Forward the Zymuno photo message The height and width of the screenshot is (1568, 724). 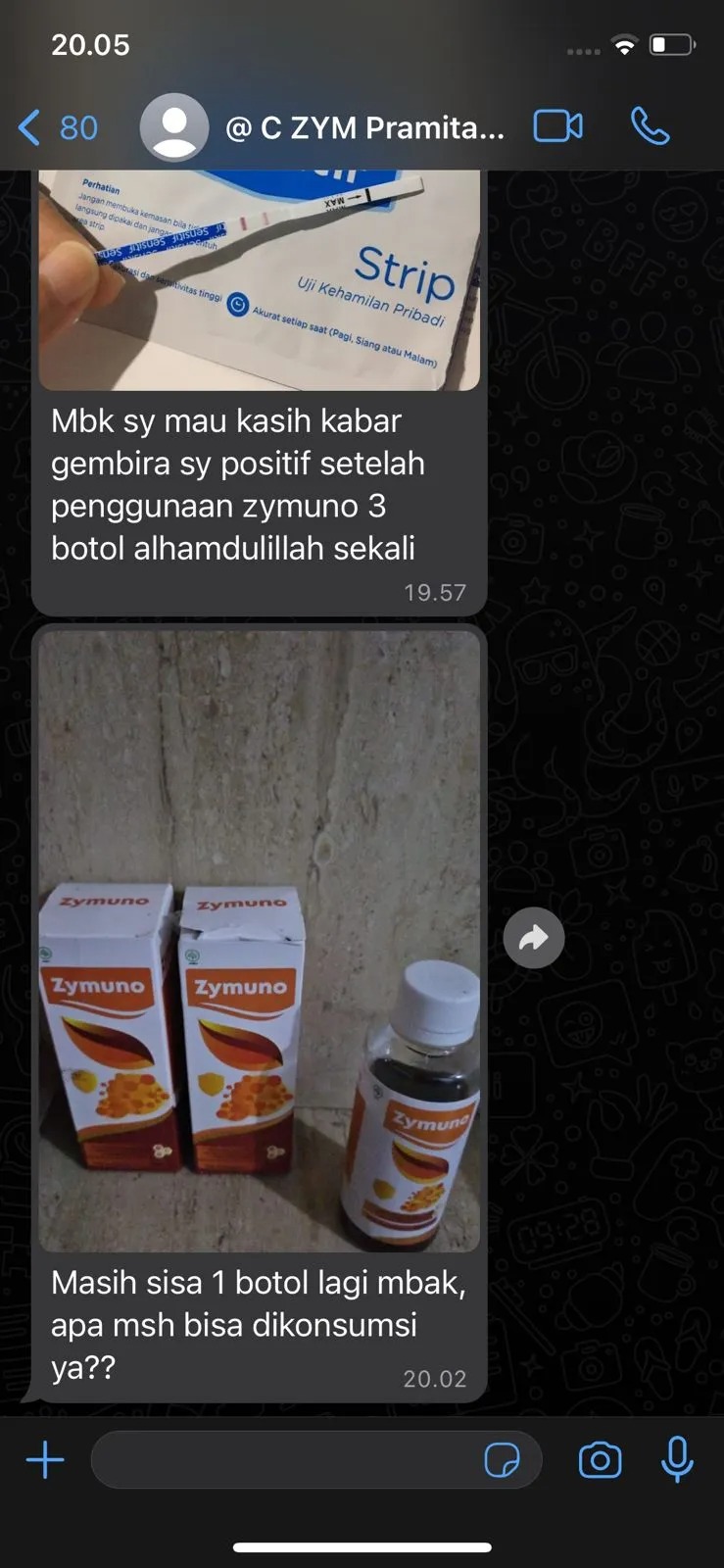click(x=533, y=938)
